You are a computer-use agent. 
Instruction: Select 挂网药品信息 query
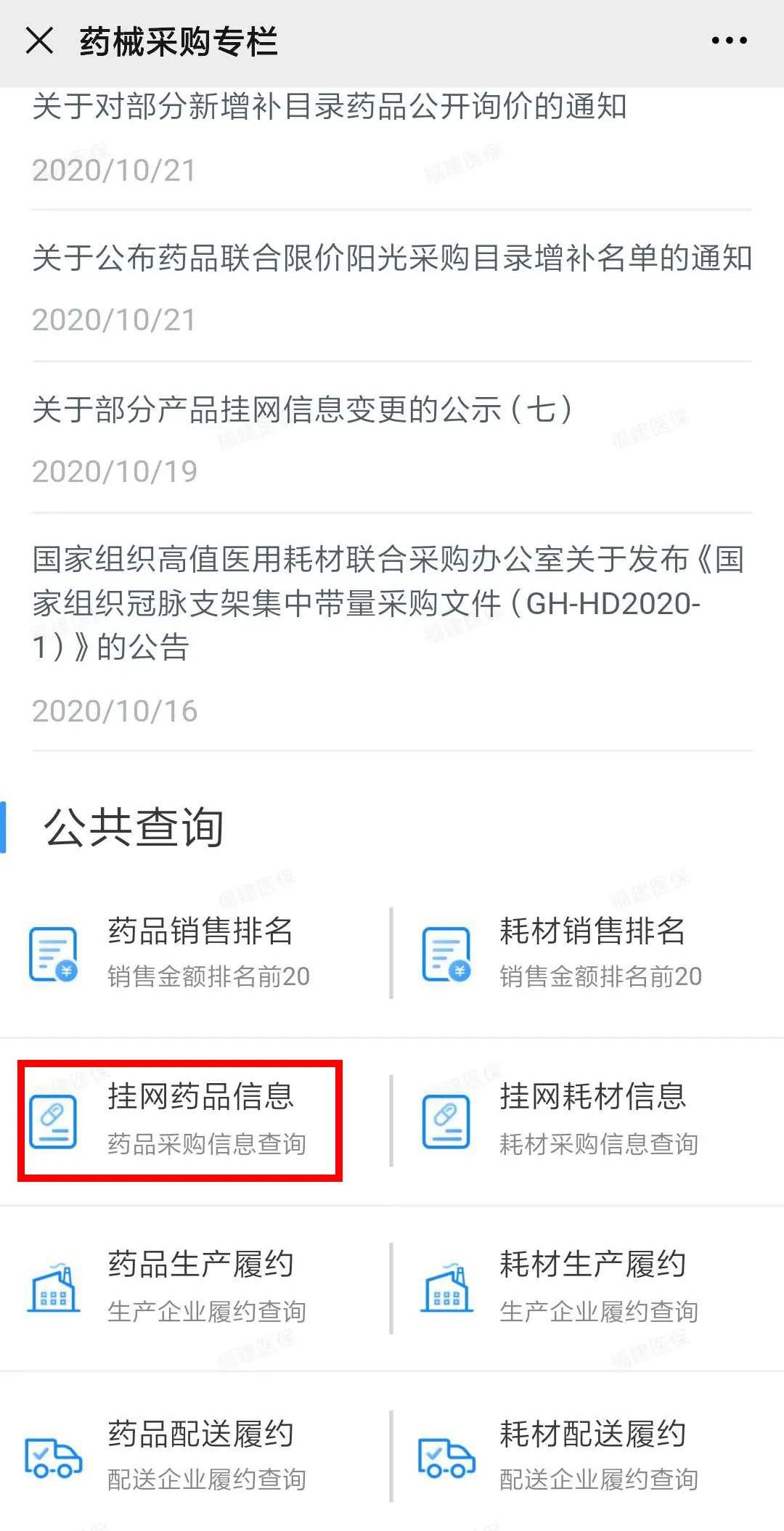click(x=180, y=1121)
